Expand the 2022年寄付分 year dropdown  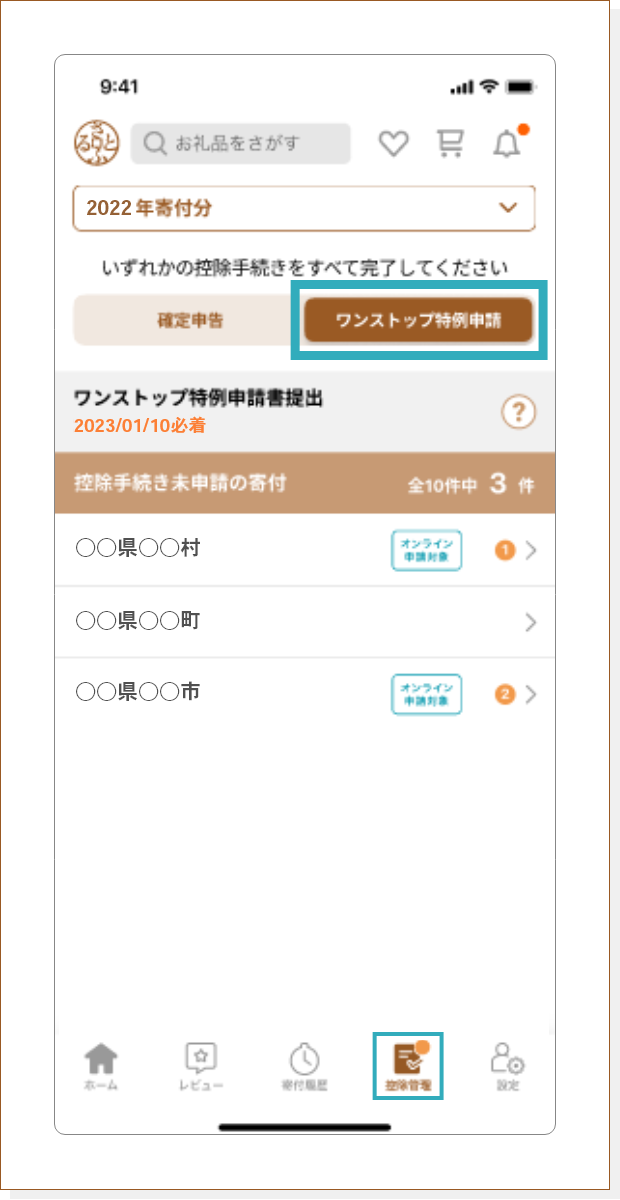(x=304, y=208)
